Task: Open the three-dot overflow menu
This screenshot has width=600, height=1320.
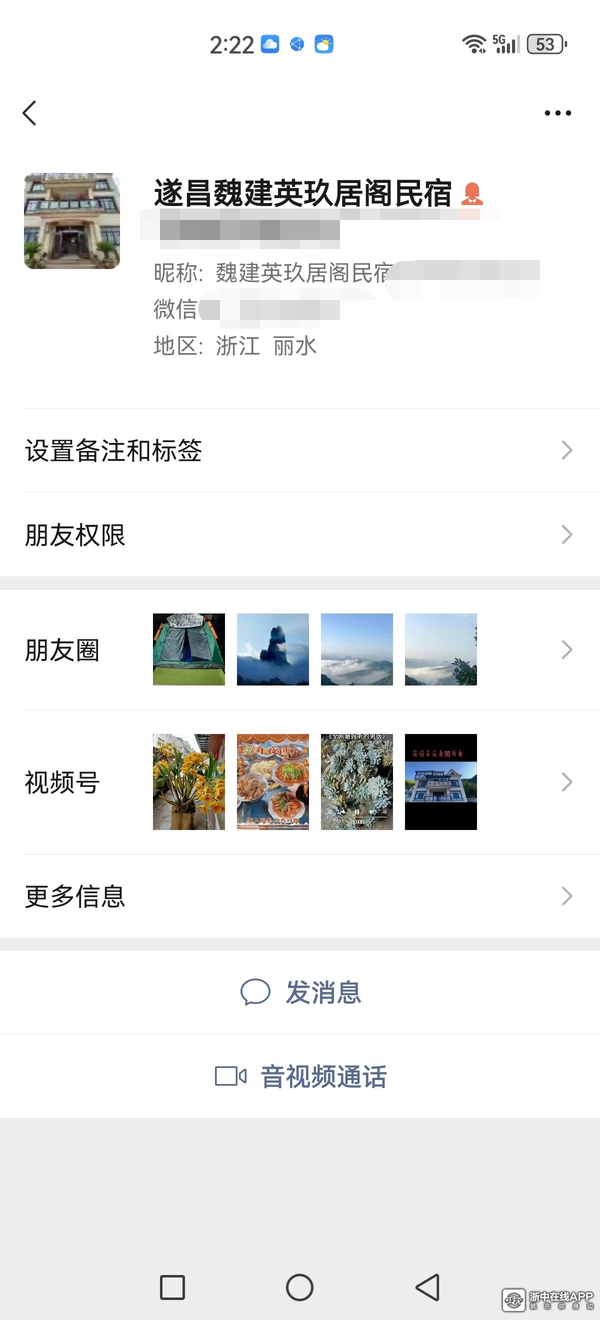Action: click(558, 113)
